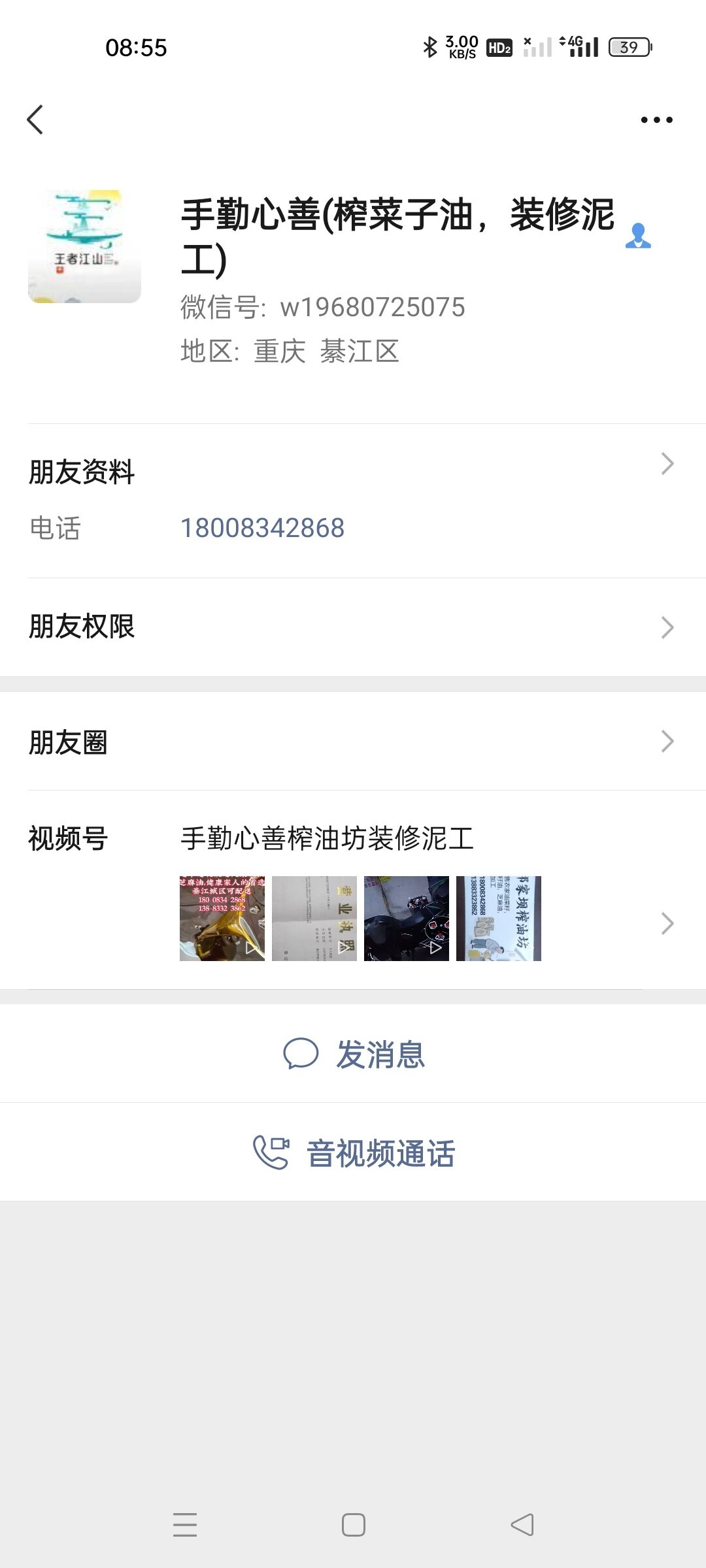Open the 营业执照 video thumbnail
The image size is (706, 1568).
[314, 918]
